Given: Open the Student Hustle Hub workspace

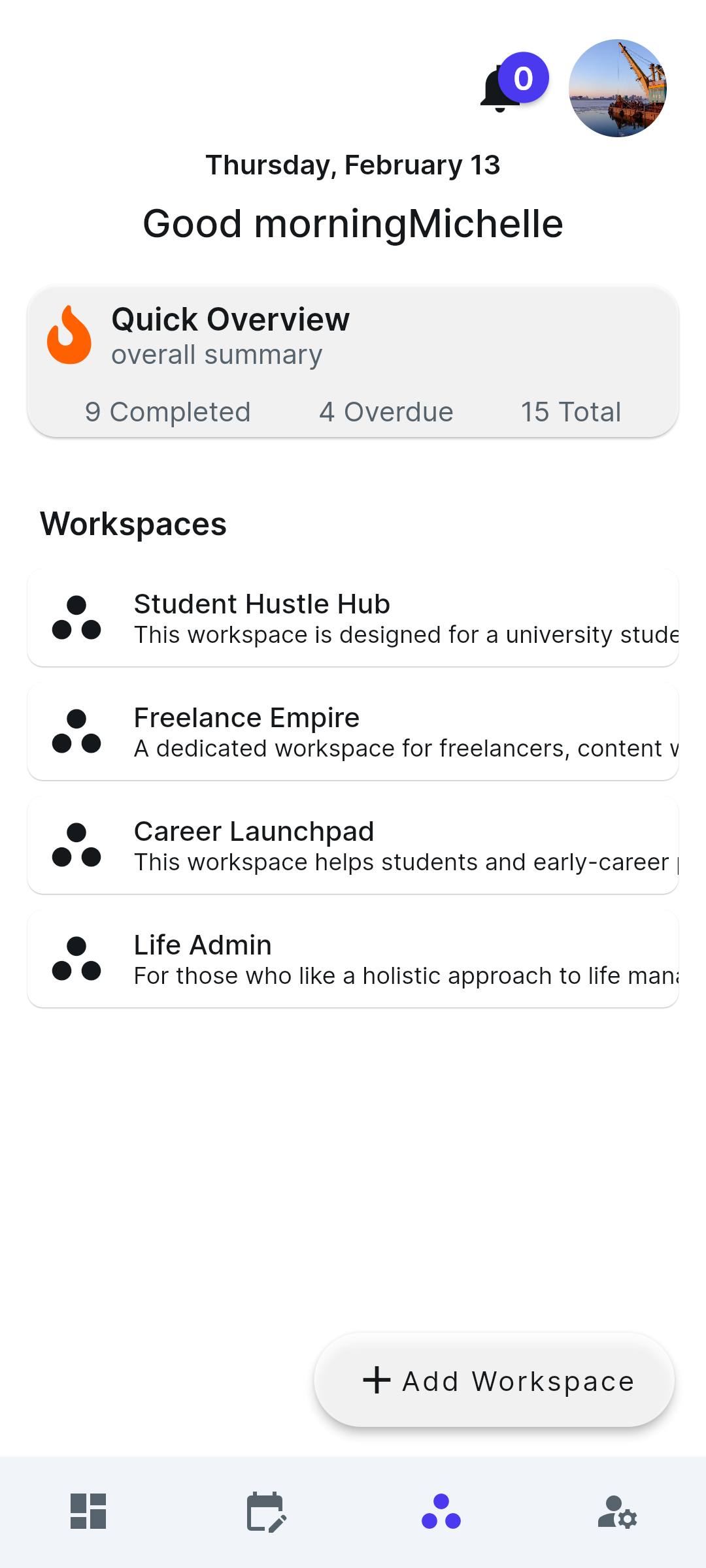Looking at the screenshot, I should click(x=353, y=617).
